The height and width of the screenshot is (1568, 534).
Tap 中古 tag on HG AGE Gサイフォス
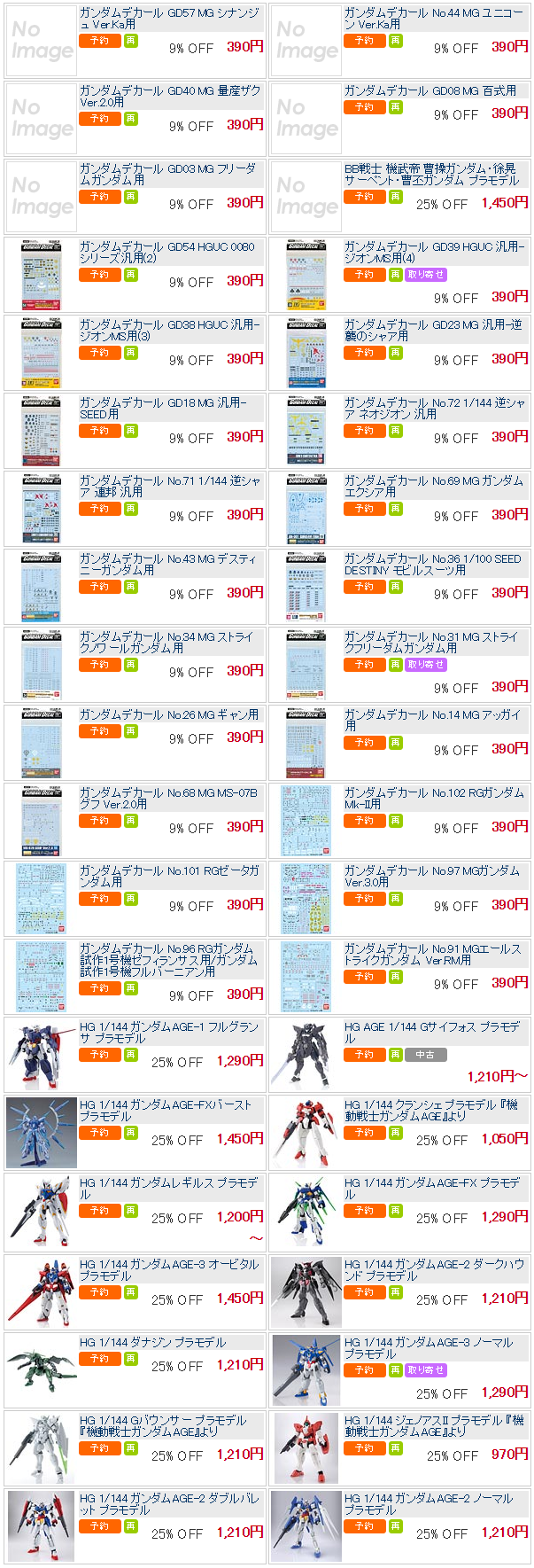425,1055
